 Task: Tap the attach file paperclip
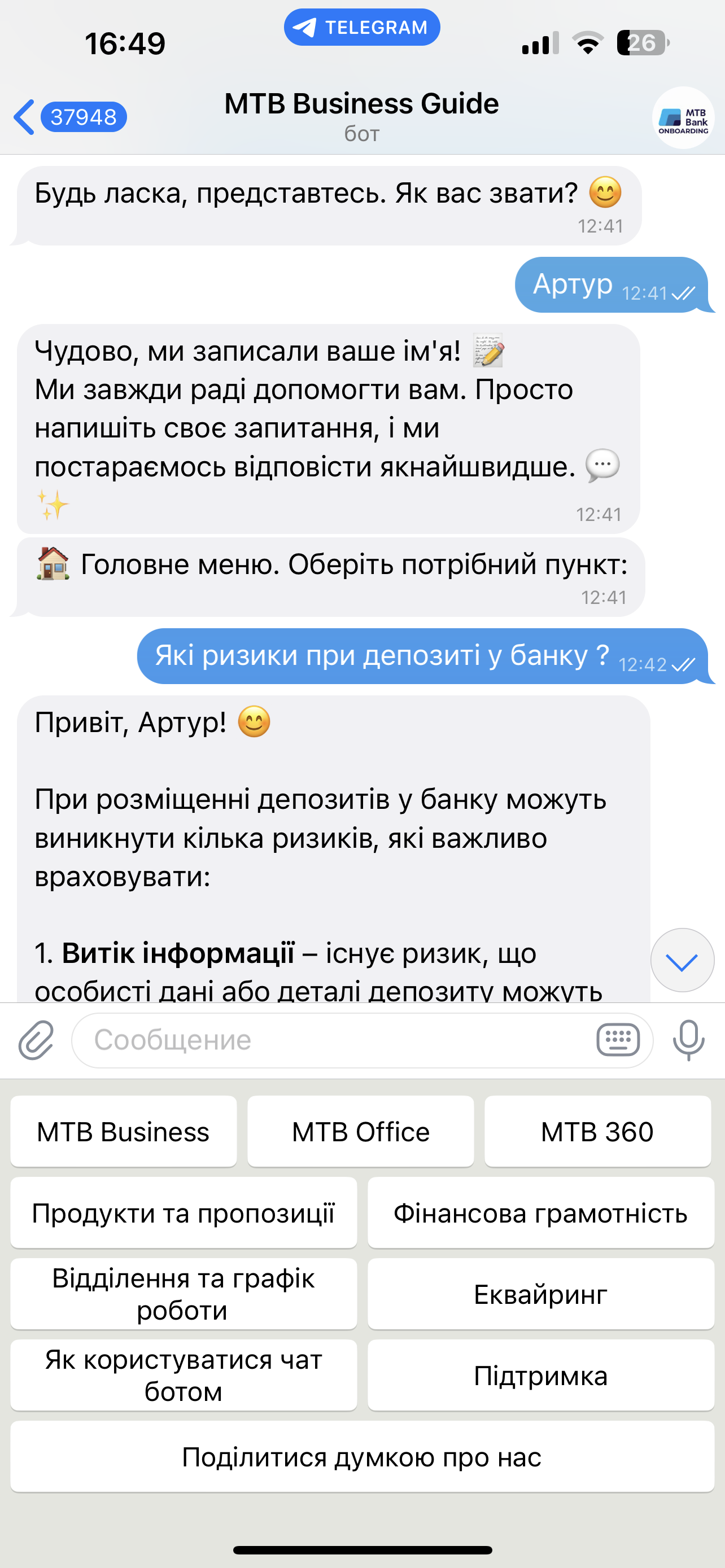click(x=36, y=1040)
